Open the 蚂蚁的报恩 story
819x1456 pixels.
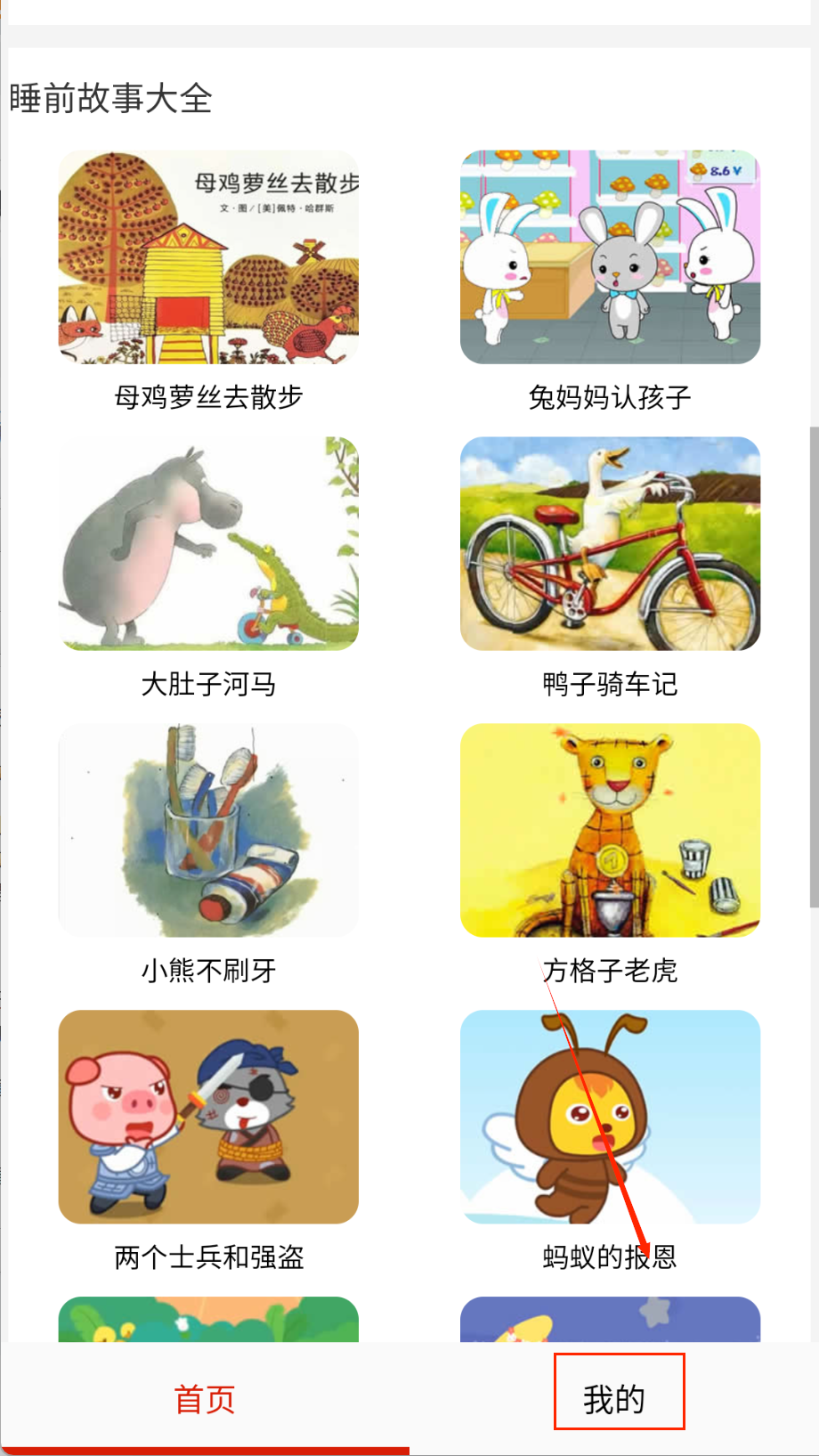(610, 1117)
